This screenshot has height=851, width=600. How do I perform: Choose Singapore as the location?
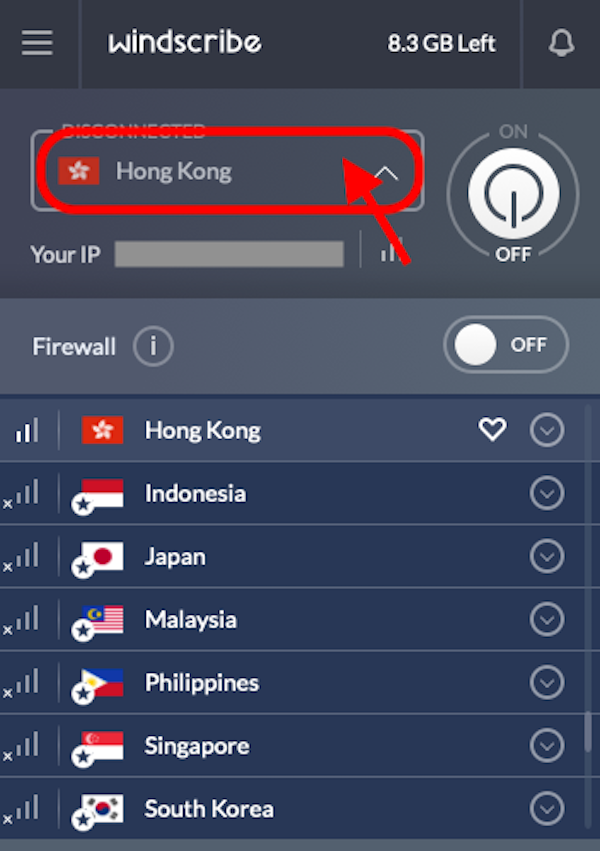[196, 746]
